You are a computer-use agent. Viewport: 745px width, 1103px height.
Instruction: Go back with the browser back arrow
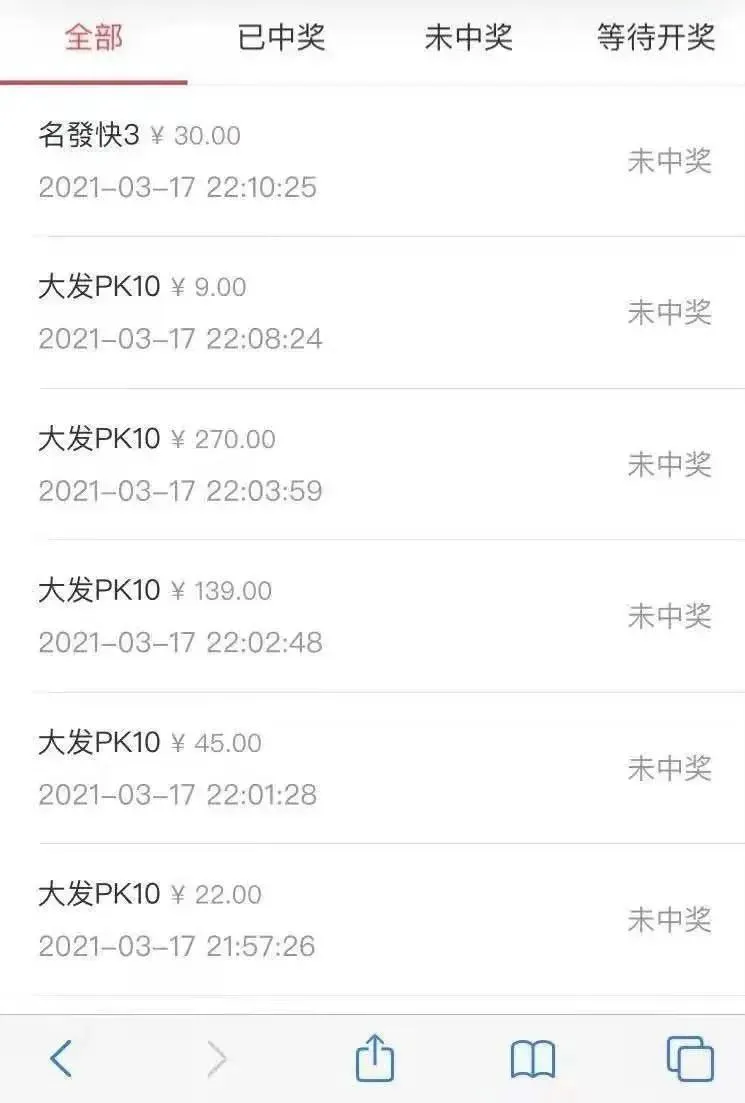[x=61, y=1058]
